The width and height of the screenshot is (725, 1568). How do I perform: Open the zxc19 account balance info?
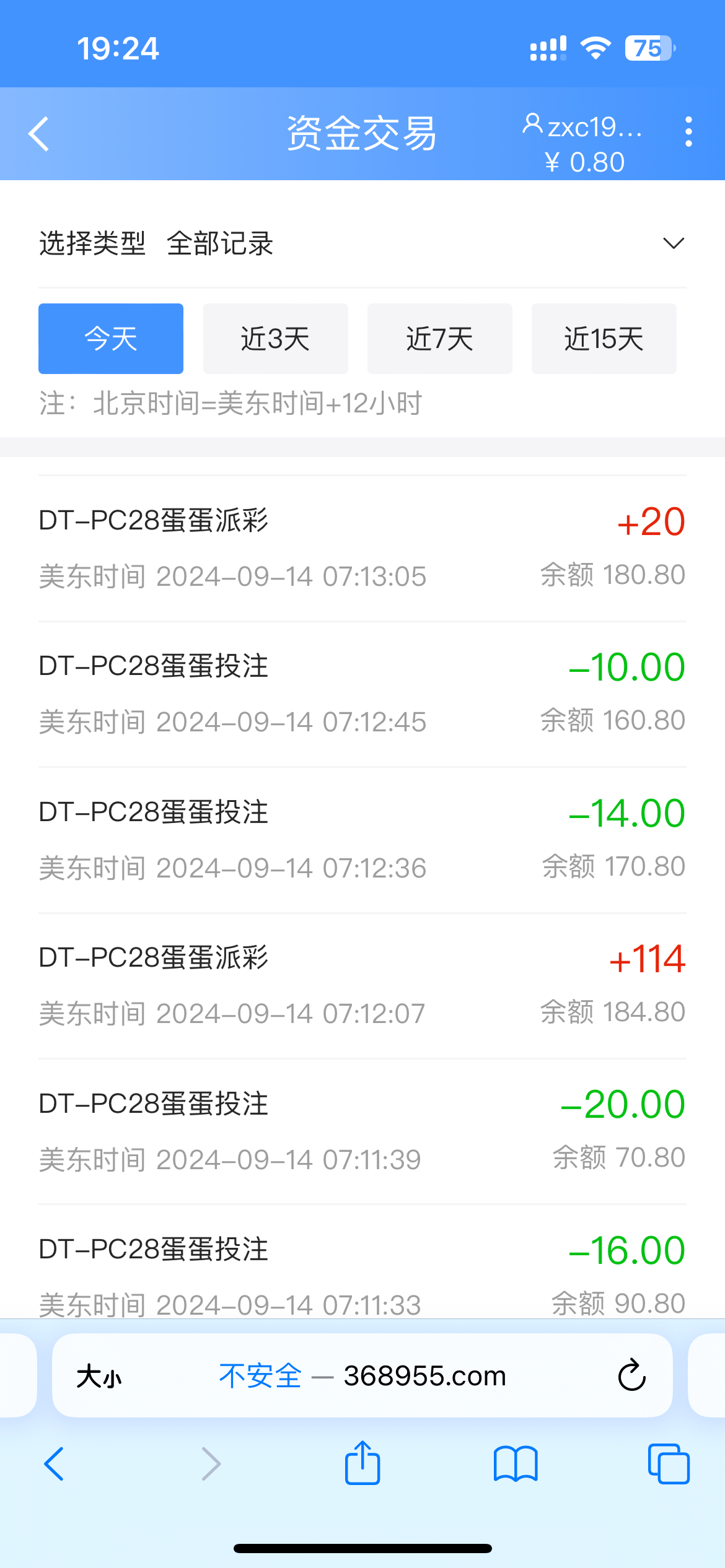(584, 143)
